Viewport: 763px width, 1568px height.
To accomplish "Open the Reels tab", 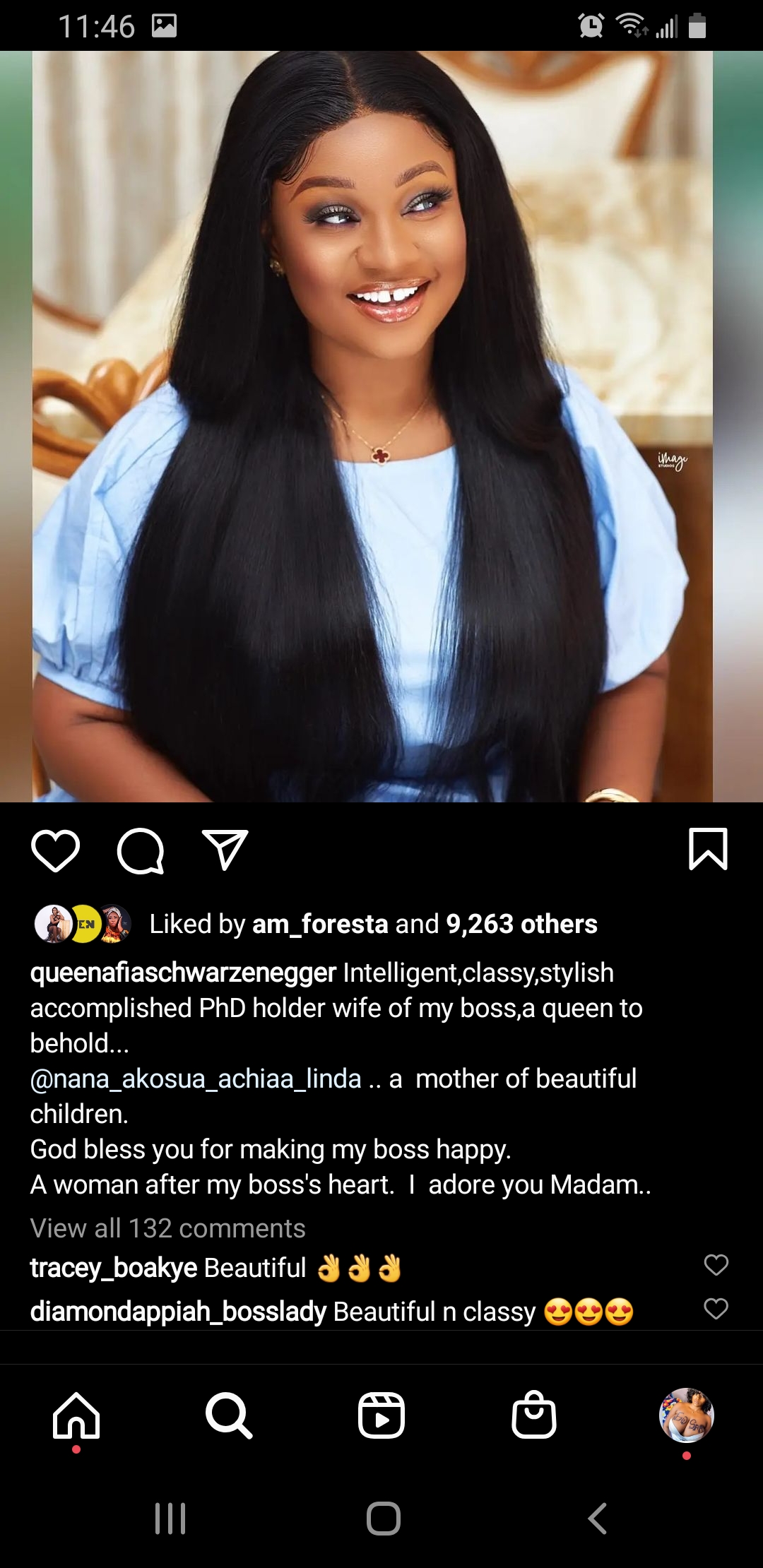I will [x=381, y=1415].
